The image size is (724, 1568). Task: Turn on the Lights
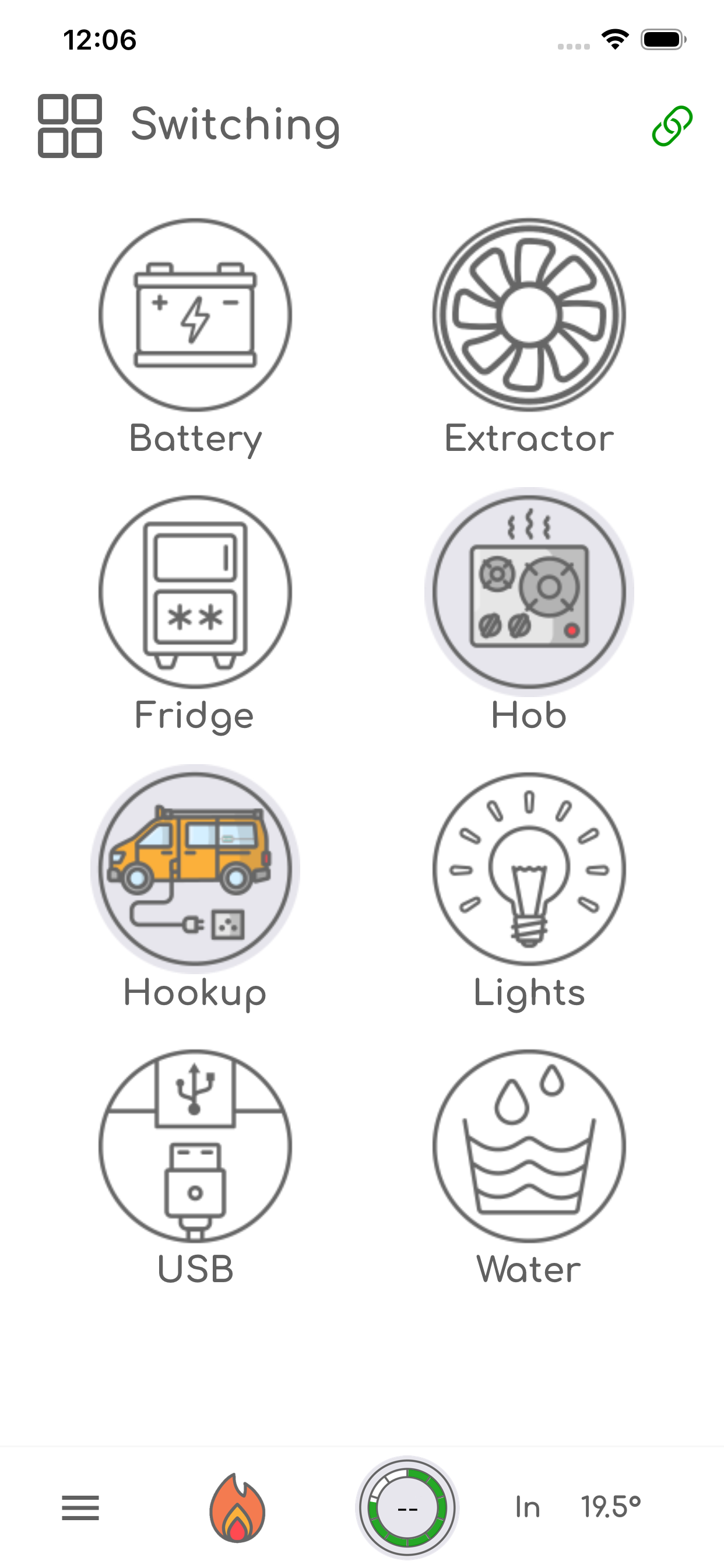click(x=529, y=869)
